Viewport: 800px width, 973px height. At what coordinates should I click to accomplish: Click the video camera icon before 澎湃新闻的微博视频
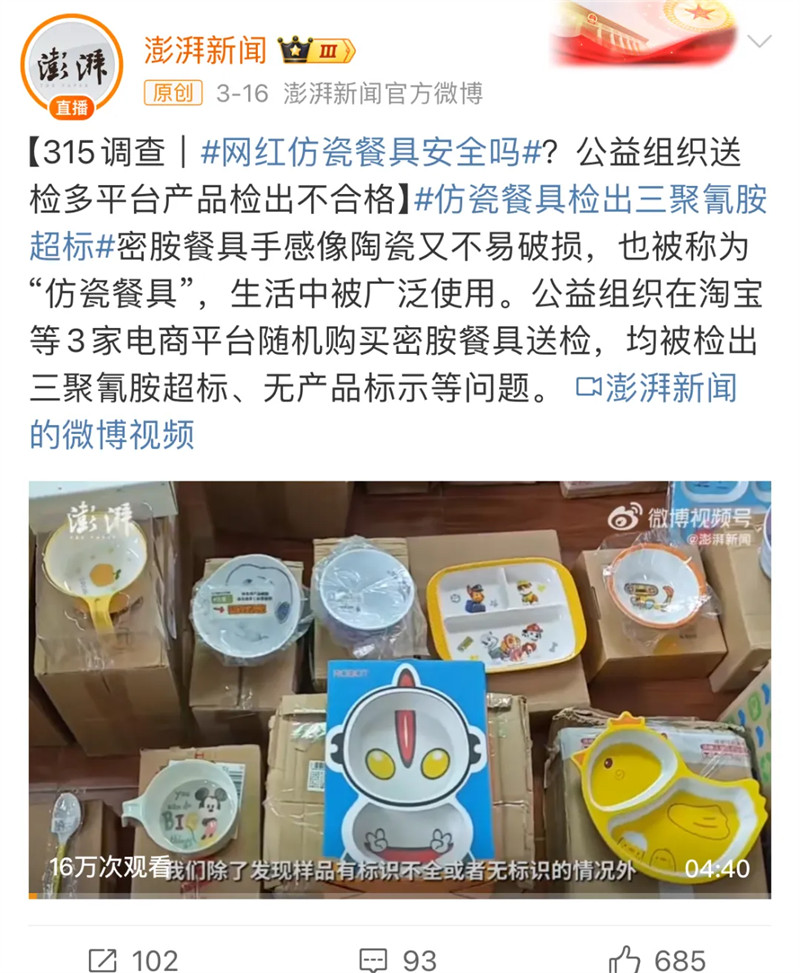[x=586, y=388]
